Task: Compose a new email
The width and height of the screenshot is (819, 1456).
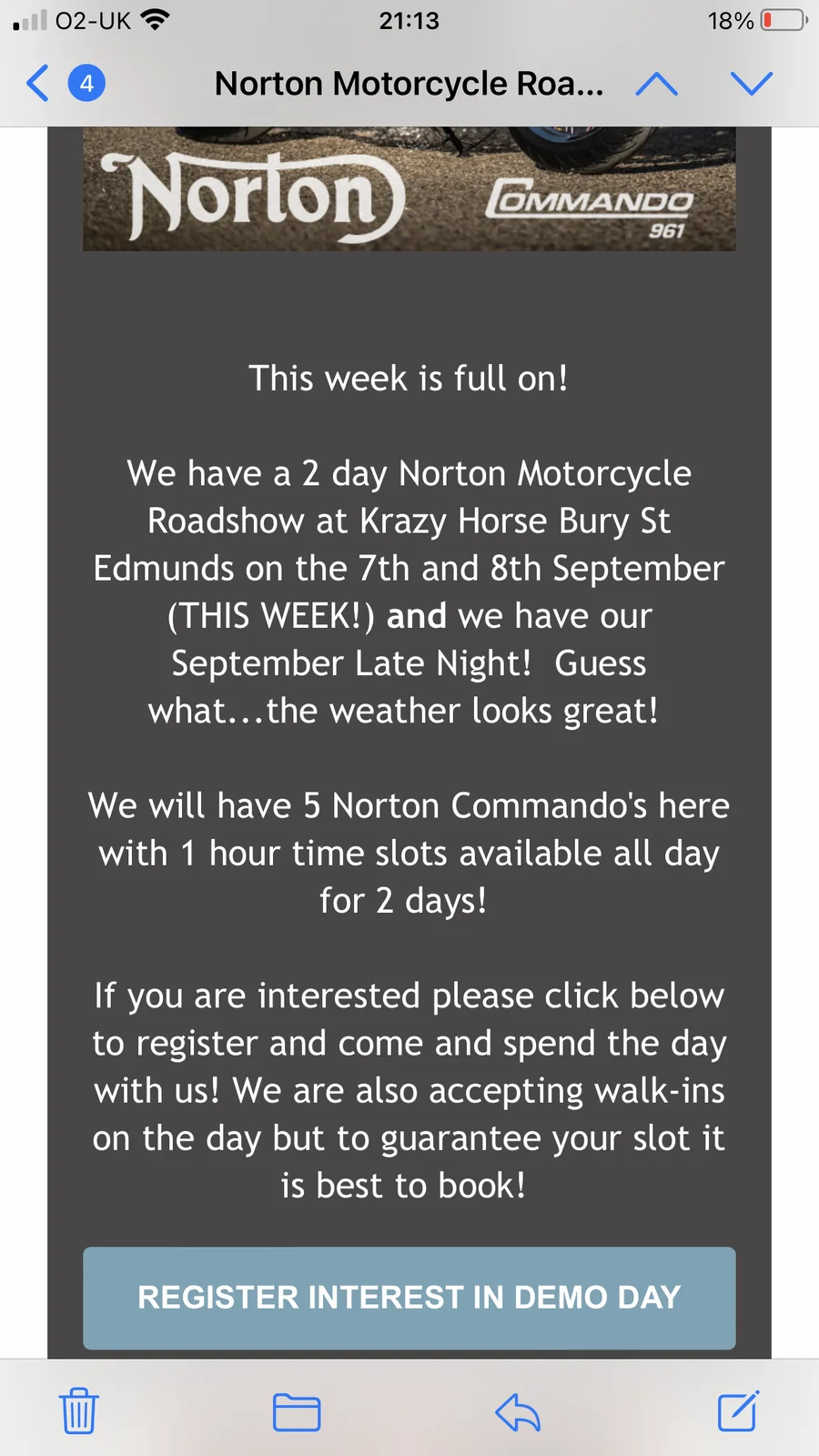Action: point(737,1410)
